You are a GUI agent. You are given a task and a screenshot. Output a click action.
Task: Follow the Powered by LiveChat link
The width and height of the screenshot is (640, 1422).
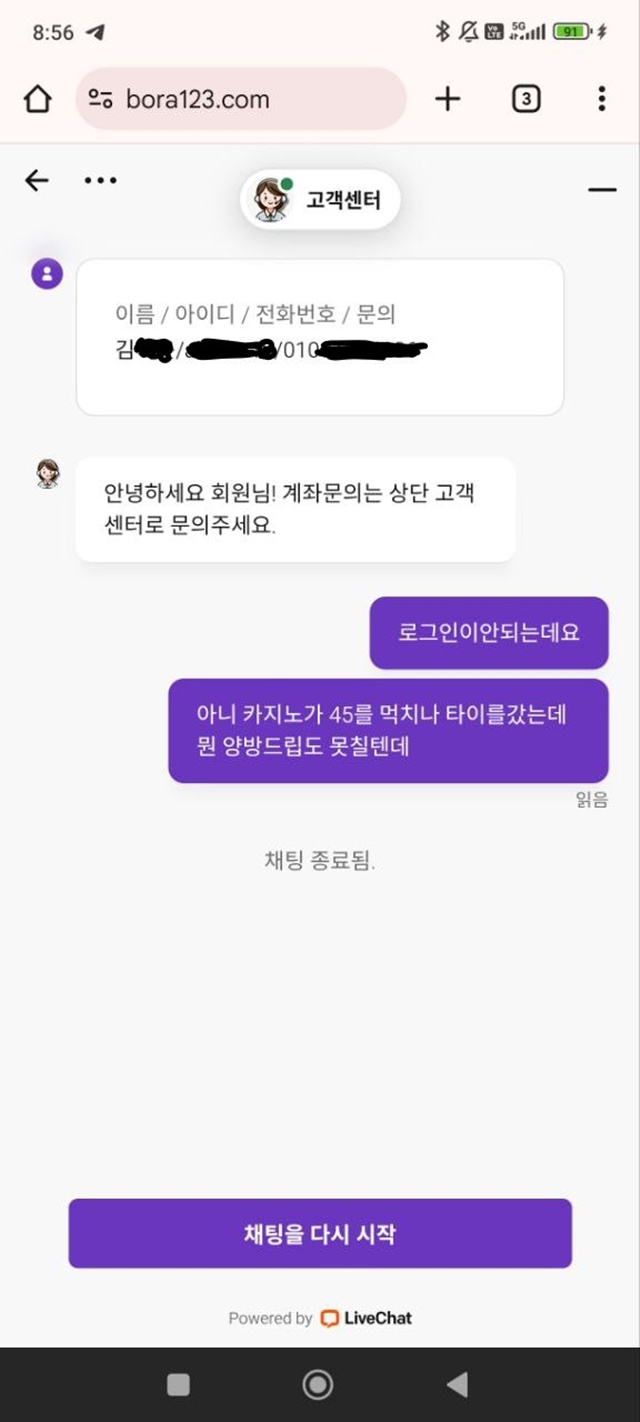(320, 1318)
